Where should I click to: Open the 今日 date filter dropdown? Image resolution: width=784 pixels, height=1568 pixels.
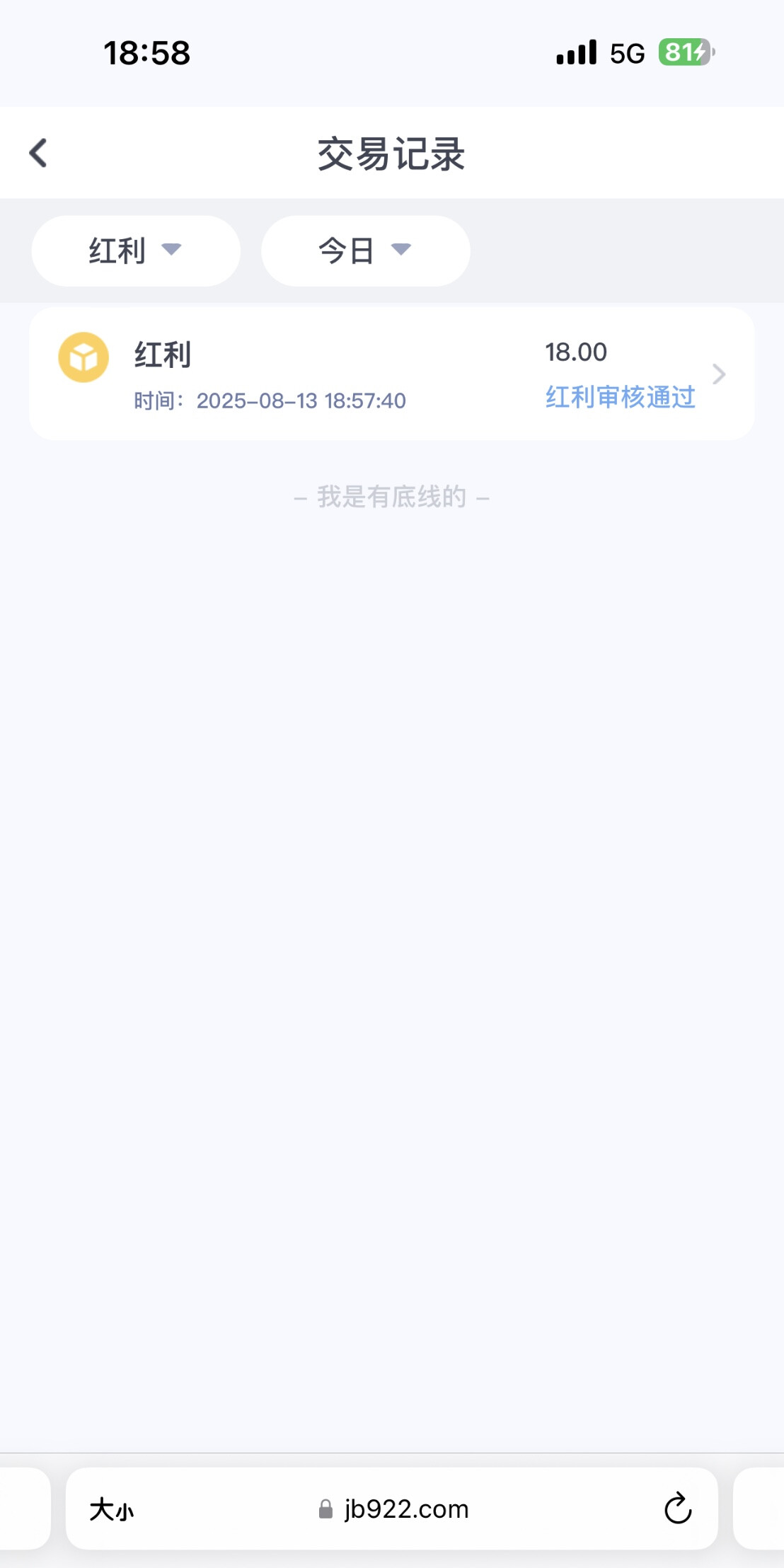(365, 251)
